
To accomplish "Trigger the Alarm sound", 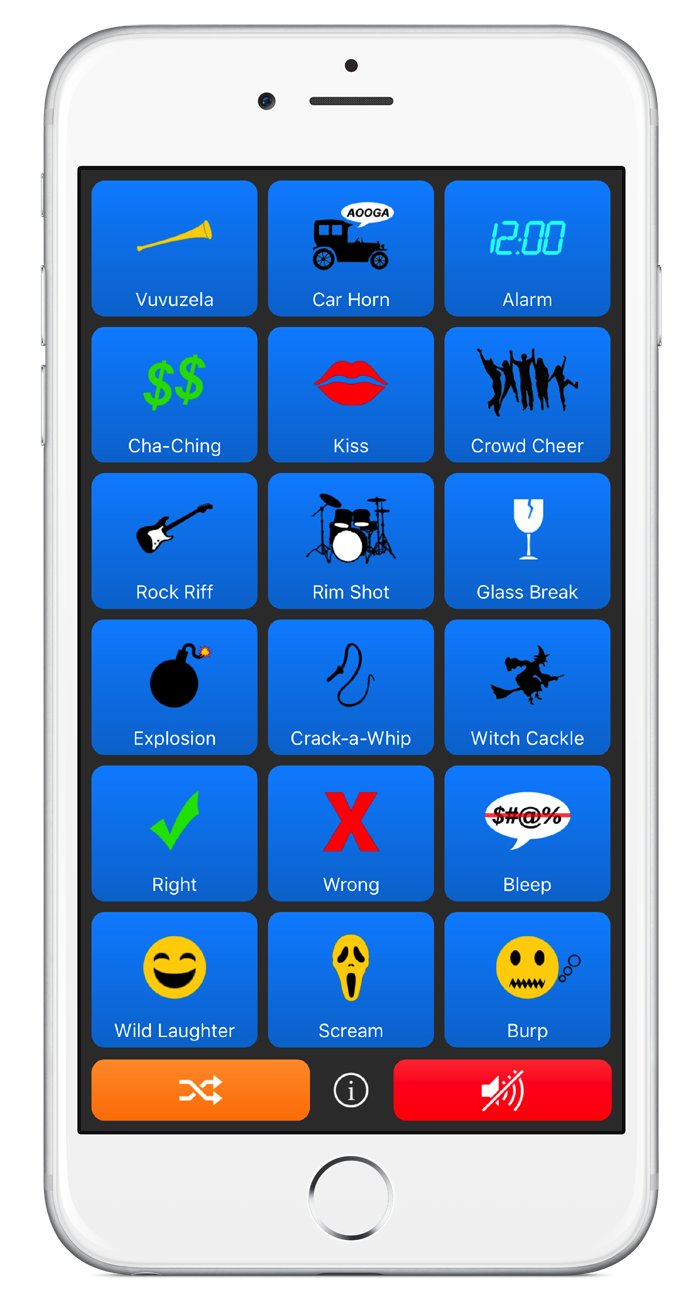I will tap(527, 248).
